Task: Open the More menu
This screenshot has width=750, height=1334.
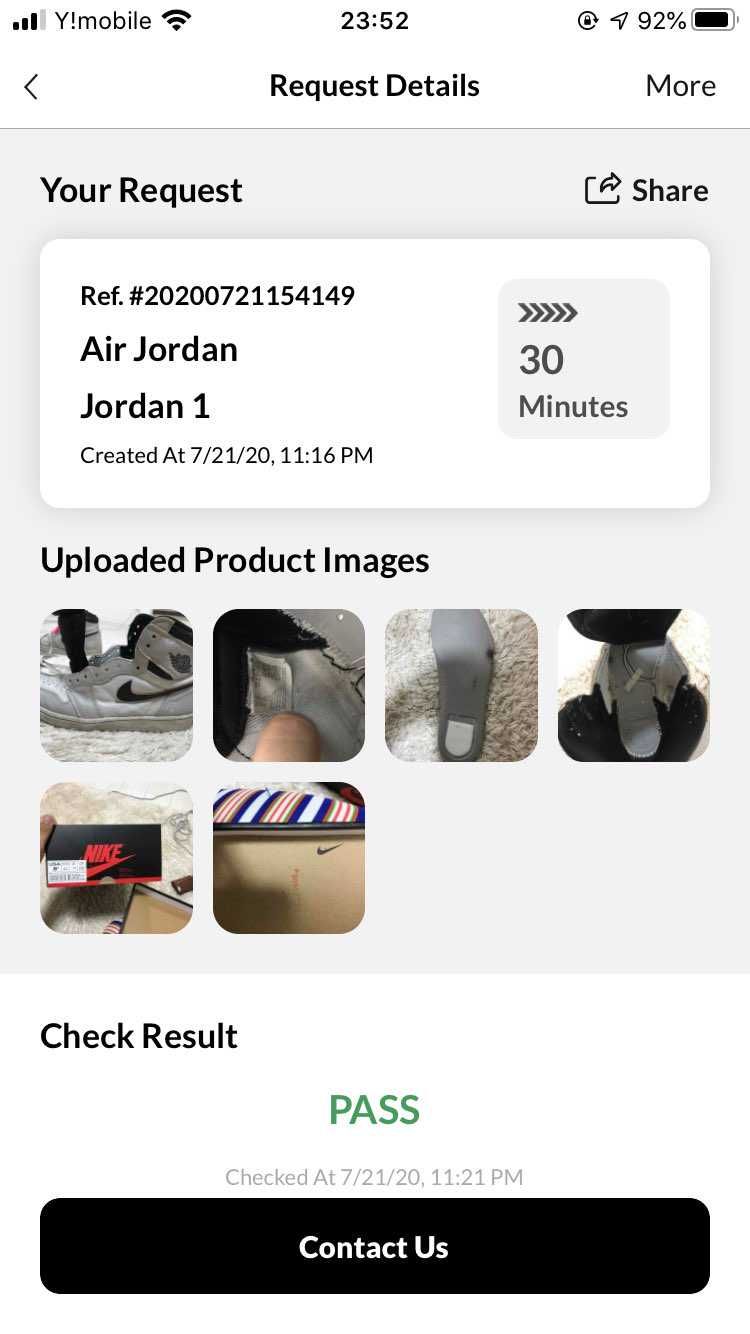Action: (680, 86)
